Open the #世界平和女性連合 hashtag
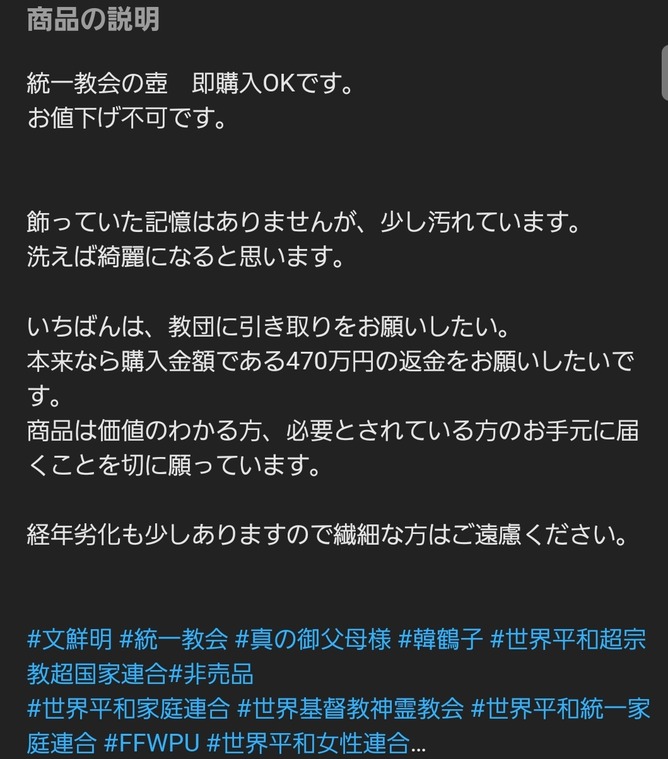This screenshot has height=759, width=668. pyautogui.click(x=316, y=743)
